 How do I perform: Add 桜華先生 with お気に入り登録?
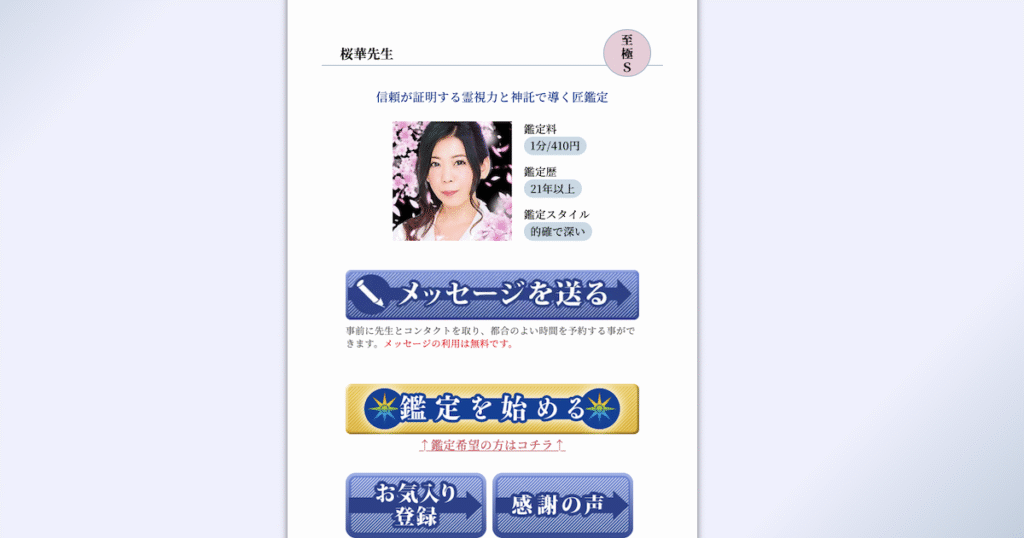(416, 504)
